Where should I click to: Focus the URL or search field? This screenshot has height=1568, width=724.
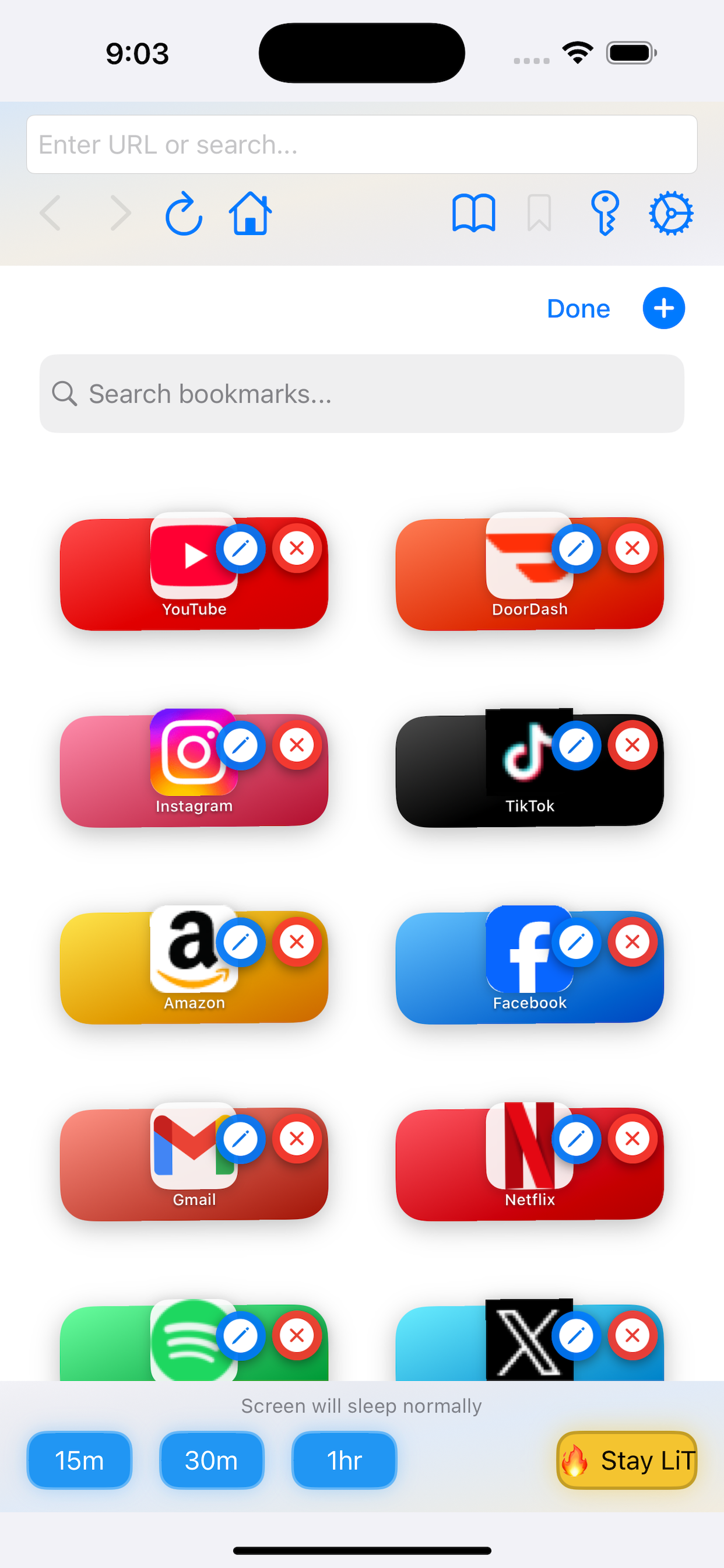pyautogui.click(x=361, y=144)
